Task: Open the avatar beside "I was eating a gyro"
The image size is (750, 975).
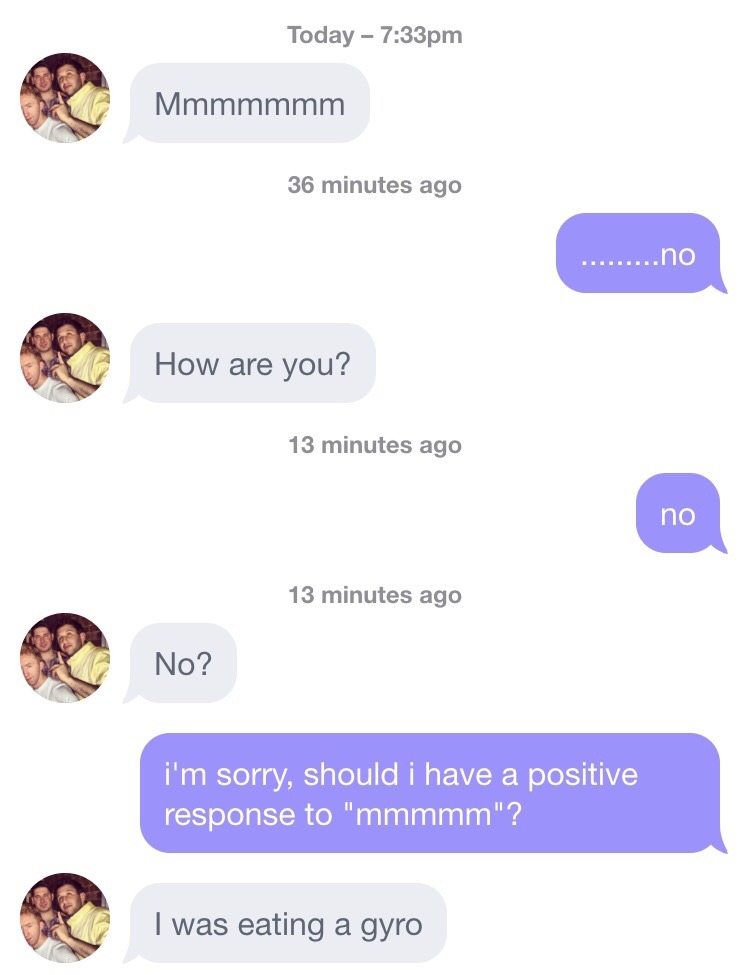Action: (65, 918)
